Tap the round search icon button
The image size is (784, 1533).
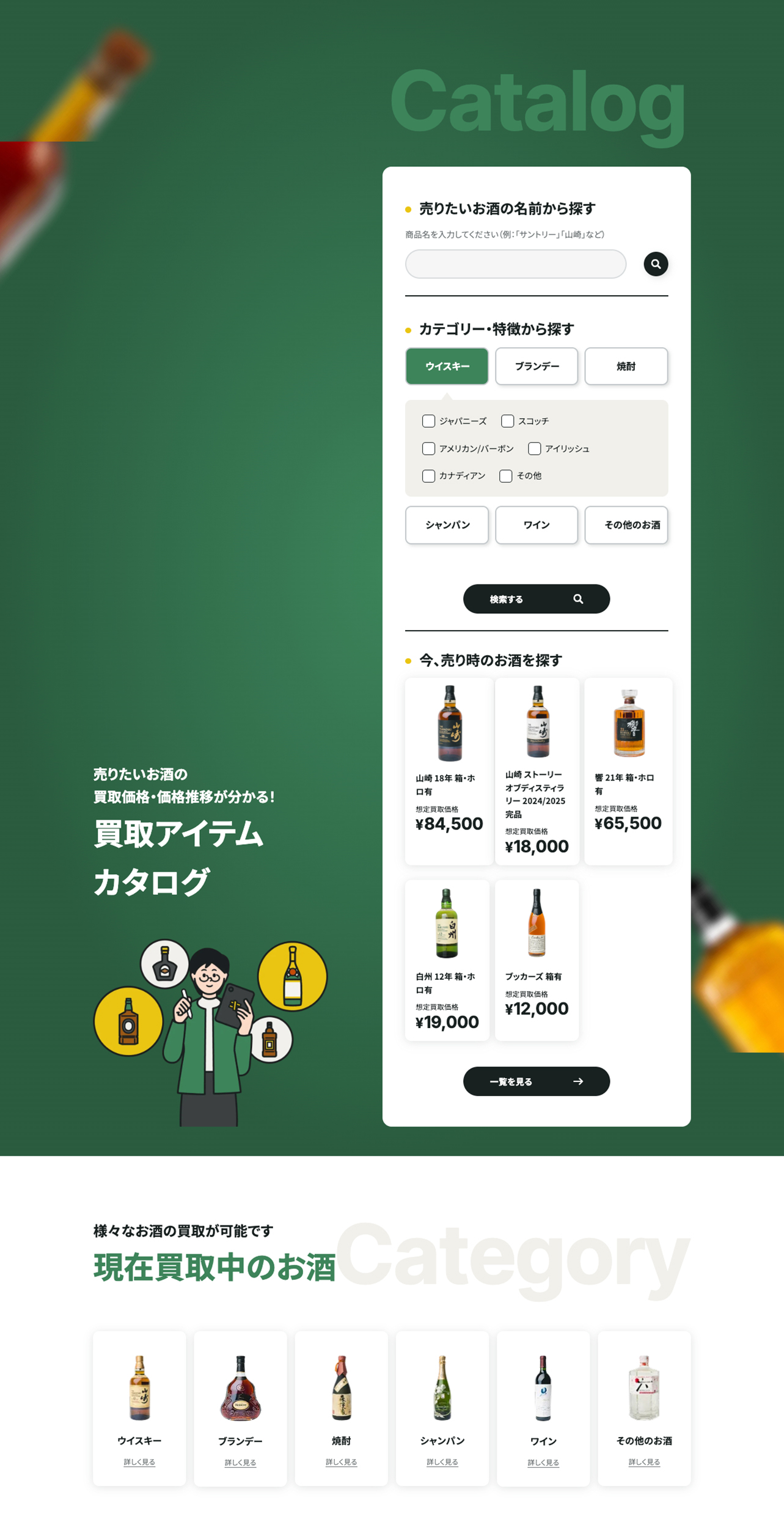click(655, 264)
